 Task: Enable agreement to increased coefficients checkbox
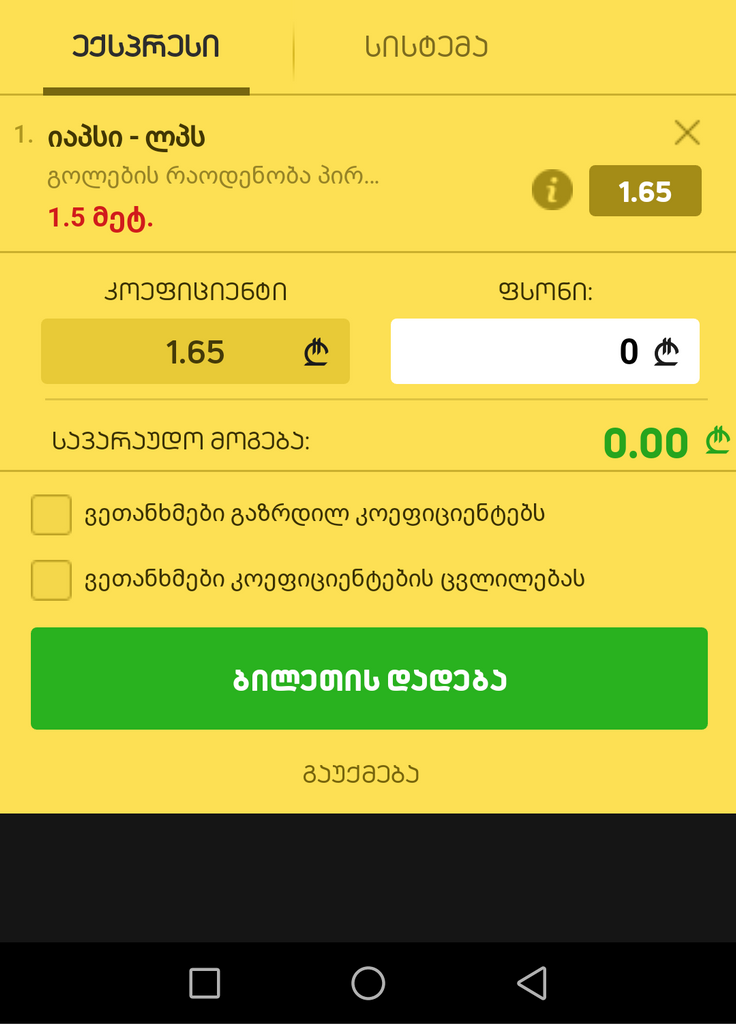(51, 515)
